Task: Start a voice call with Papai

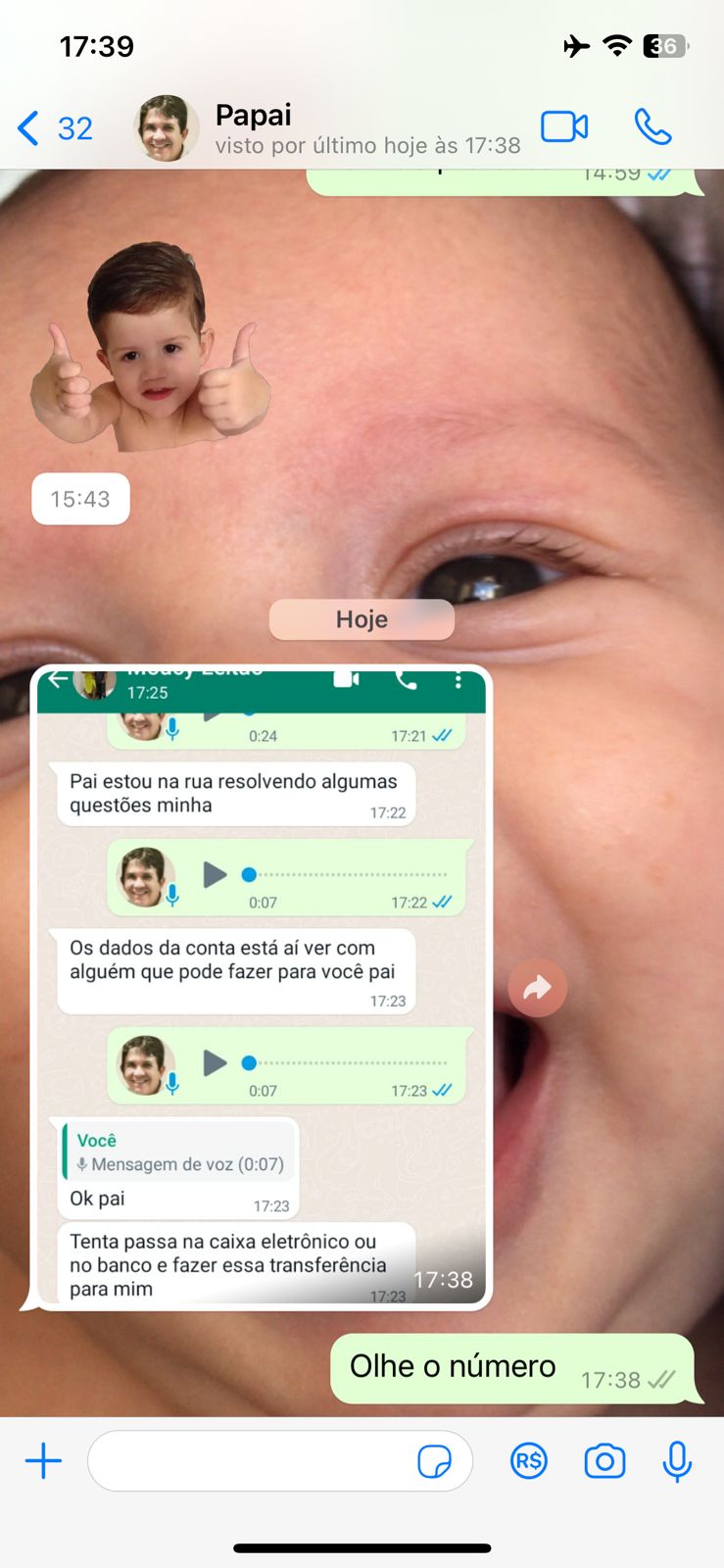Action: coord(652,127)
